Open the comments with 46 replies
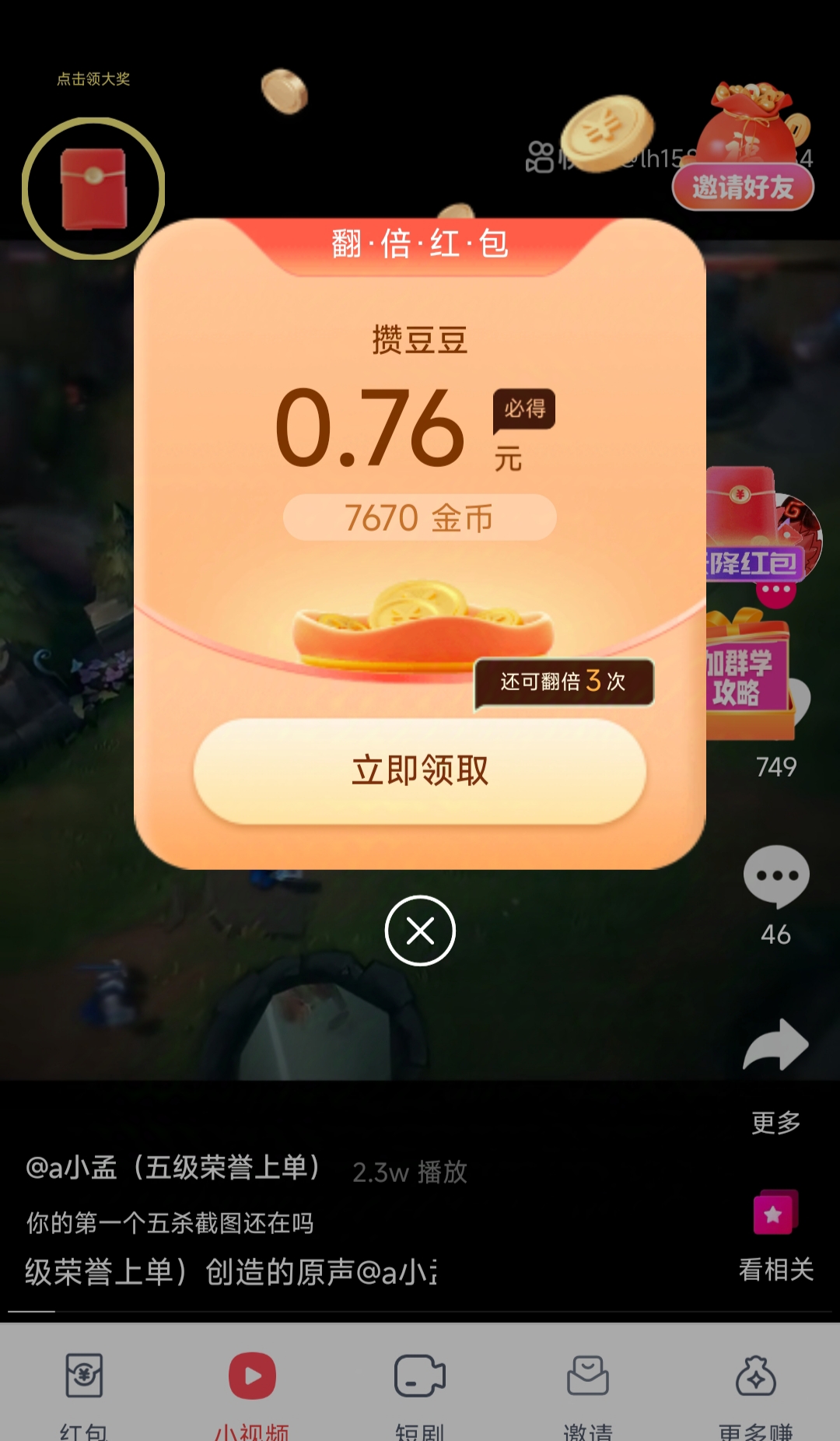Screen dimensions: 840x1441 click(776, 895)
